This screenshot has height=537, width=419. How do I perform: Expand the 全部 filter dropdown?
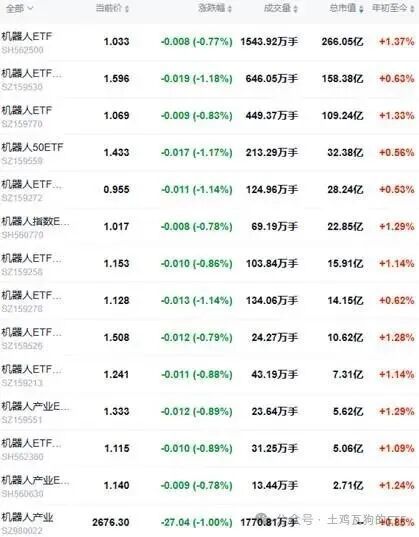pyautogui.click(x=20, y=8)
